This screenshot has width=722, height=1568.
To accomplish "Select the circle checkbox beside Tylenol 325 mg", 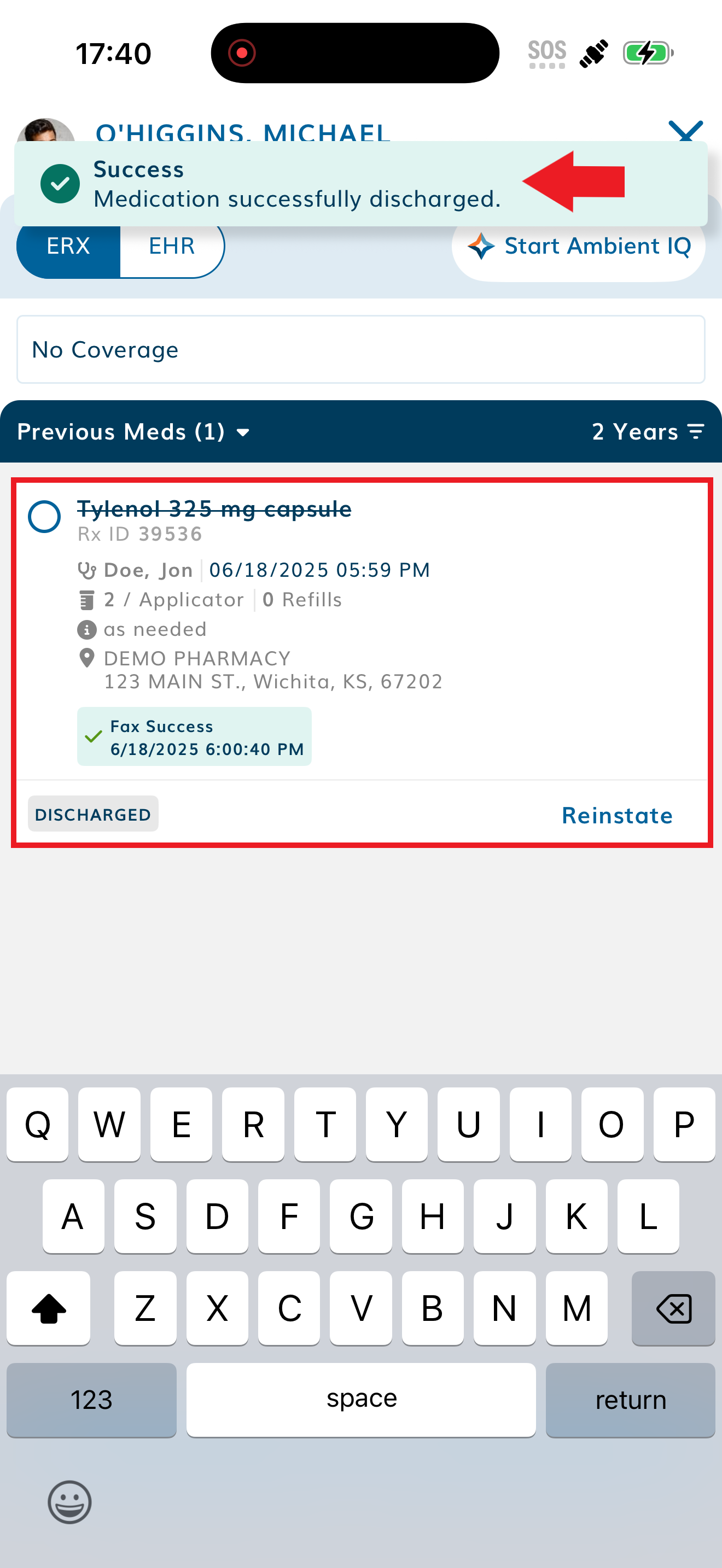I will pos(43,517).
